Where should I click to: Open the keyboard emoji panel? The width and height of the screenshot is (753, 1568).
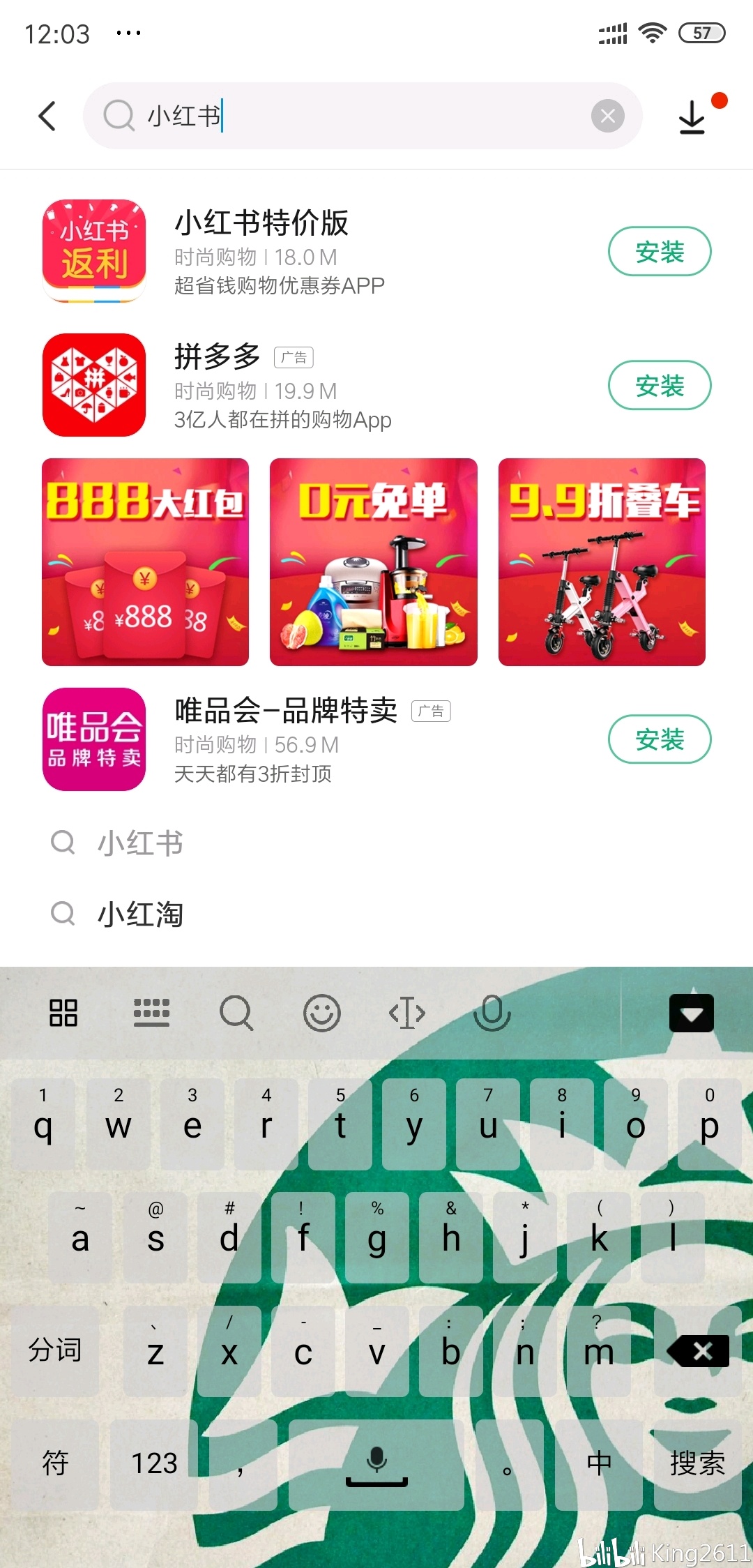[321, 1013]
